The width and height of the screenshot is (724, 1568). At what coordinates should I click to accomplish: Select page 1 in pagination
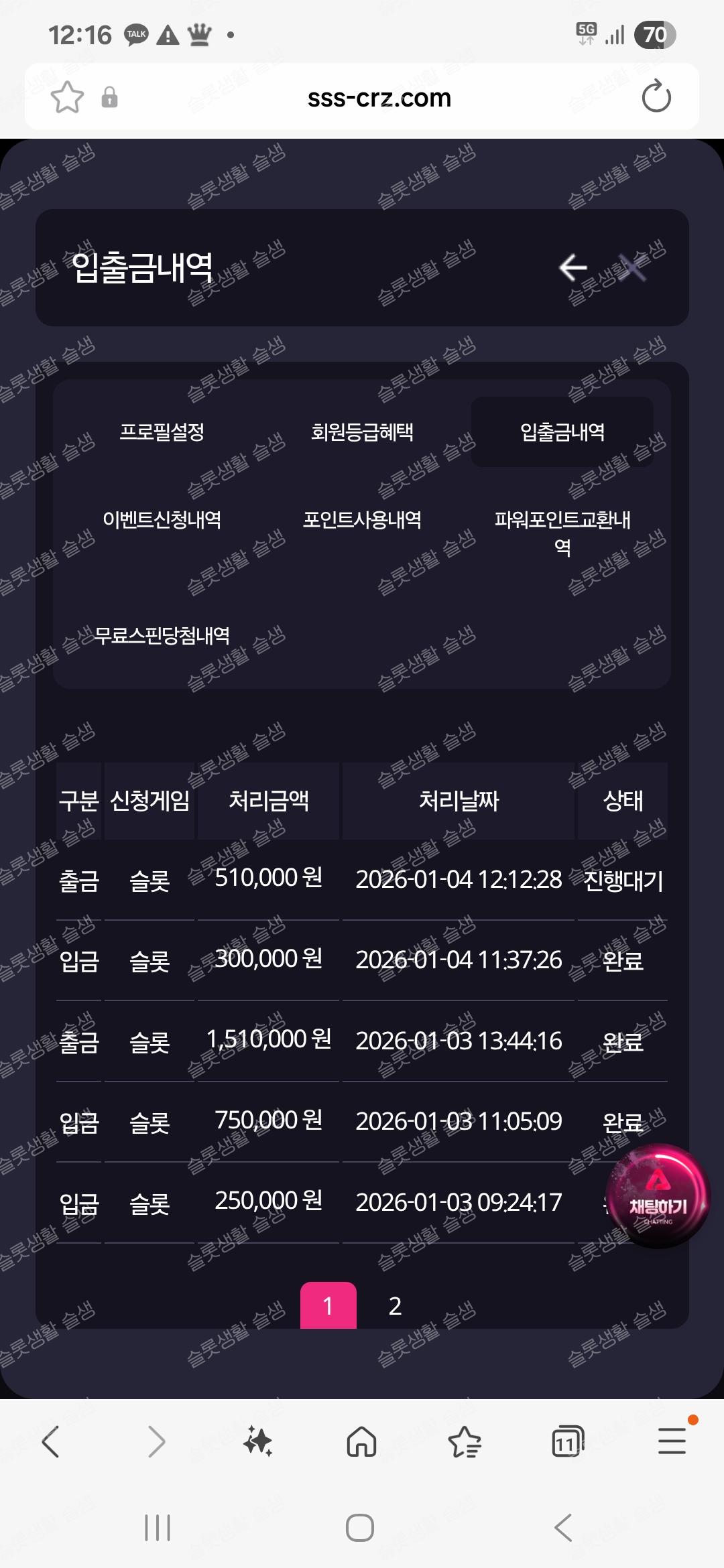point(328,1305)
